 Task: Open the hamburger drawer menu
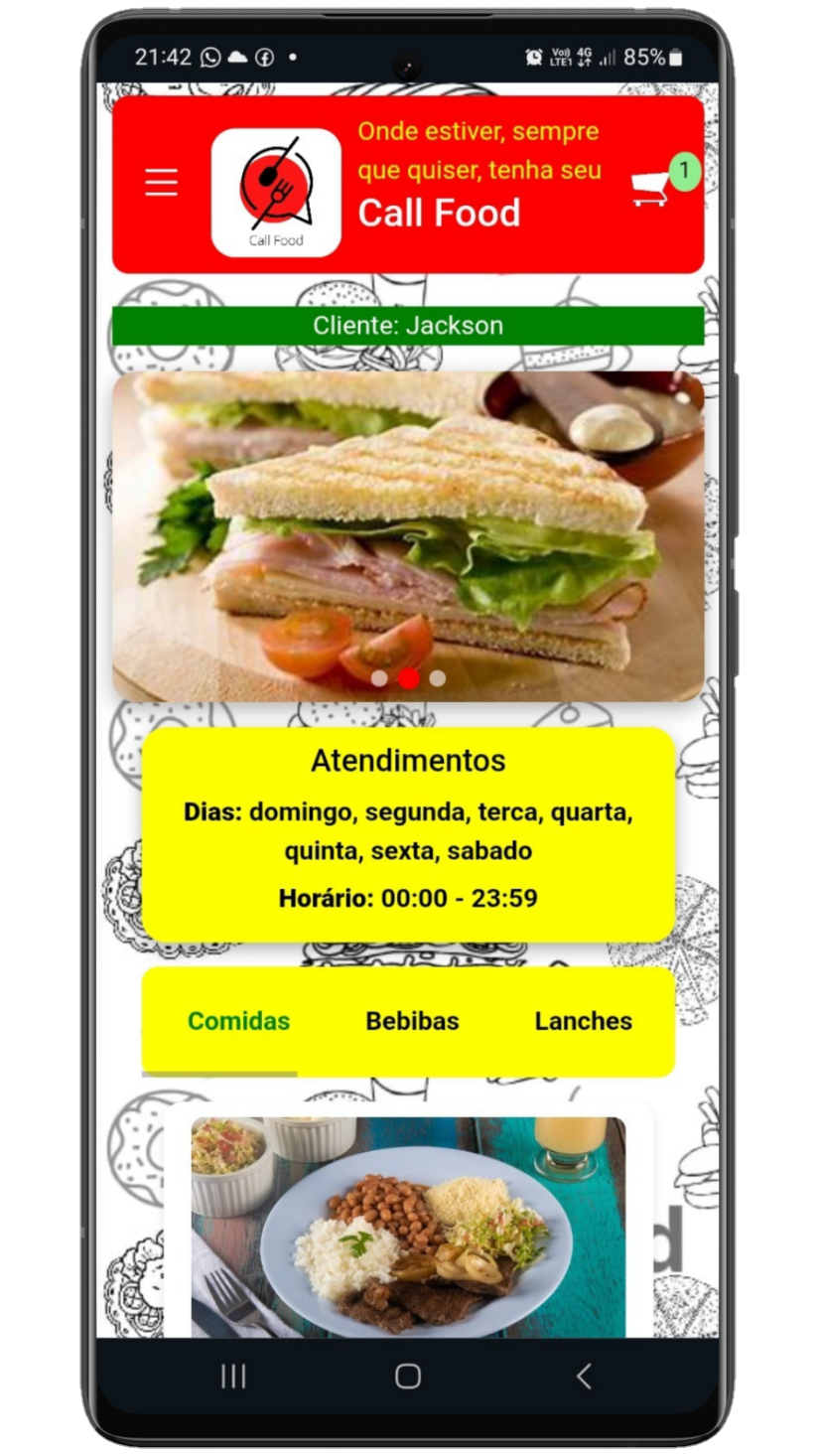(161, 183)
